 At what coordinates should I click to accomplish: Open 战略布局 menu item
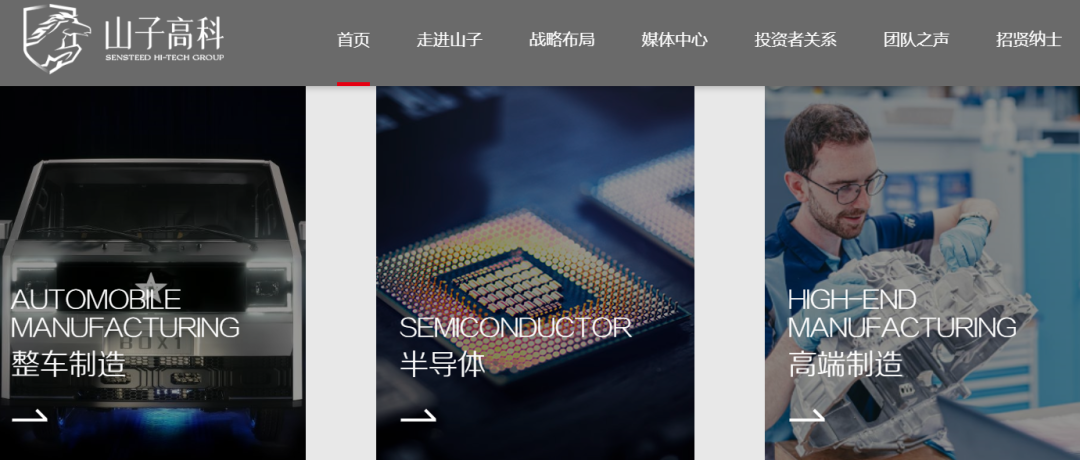pos(561,40)
